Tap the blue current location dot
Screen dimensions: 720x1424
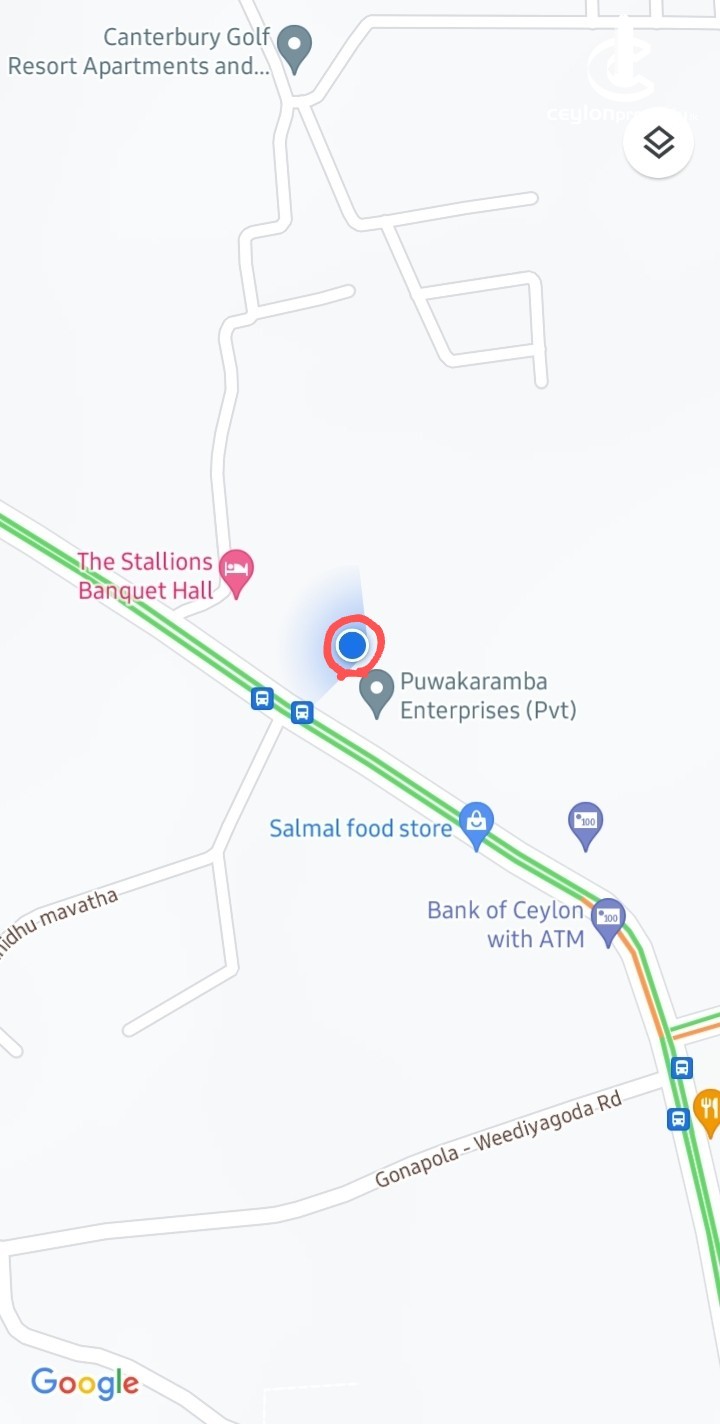point(352,646)
